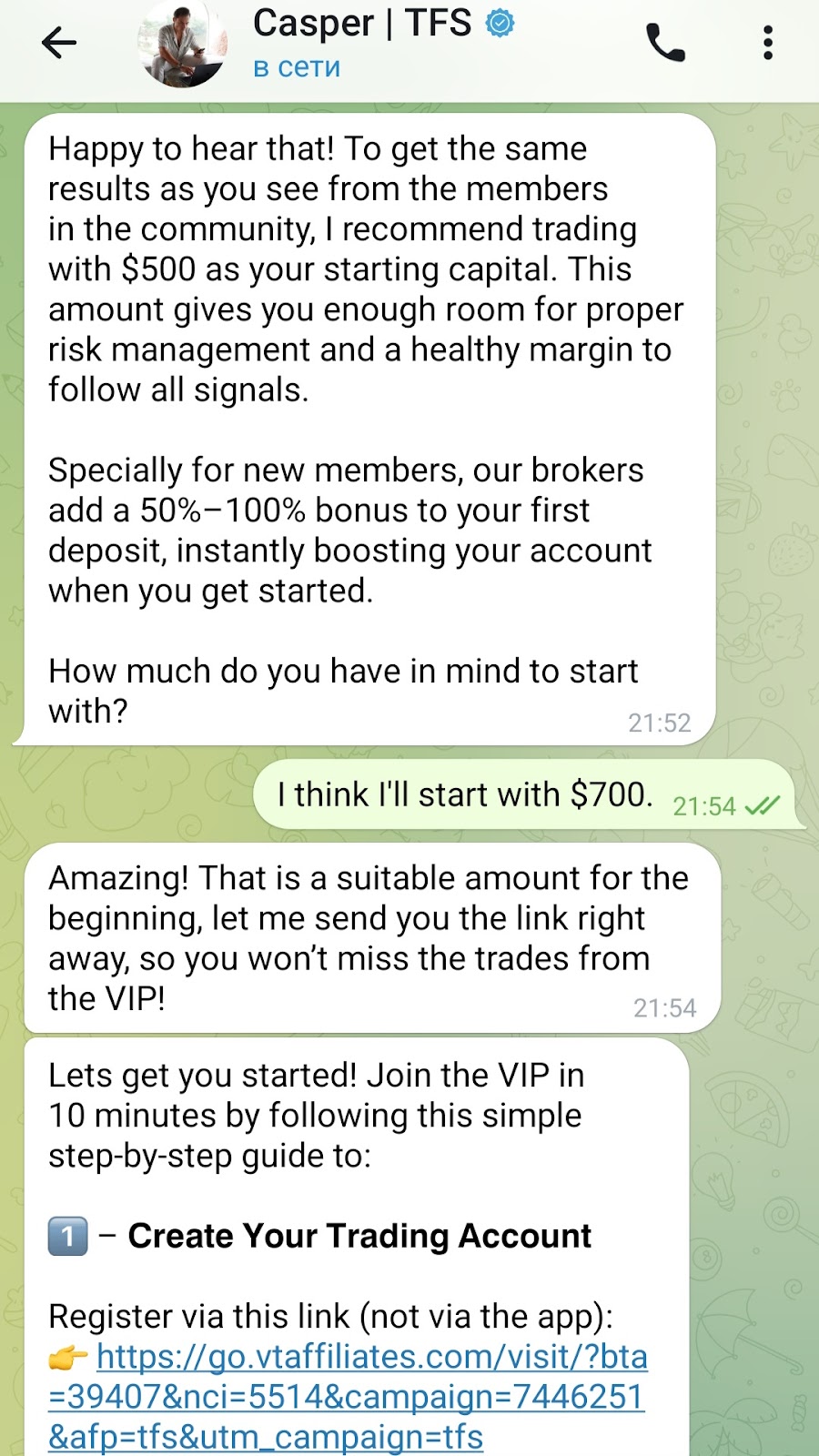Go back to the chat list
This screenshot has width=819, height=1456.
click(x=59, y=43)
